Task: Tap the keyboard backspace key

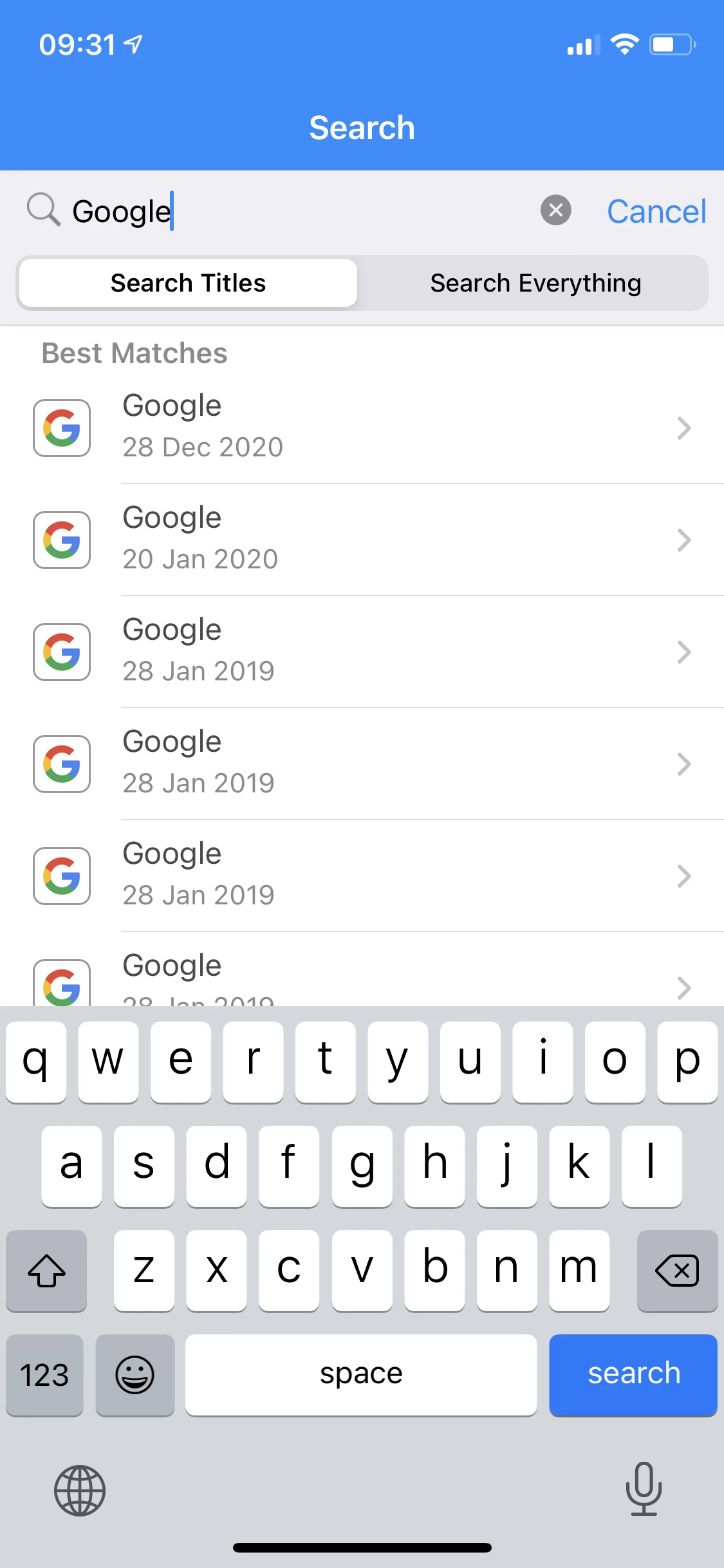Action: [677, 1270]
